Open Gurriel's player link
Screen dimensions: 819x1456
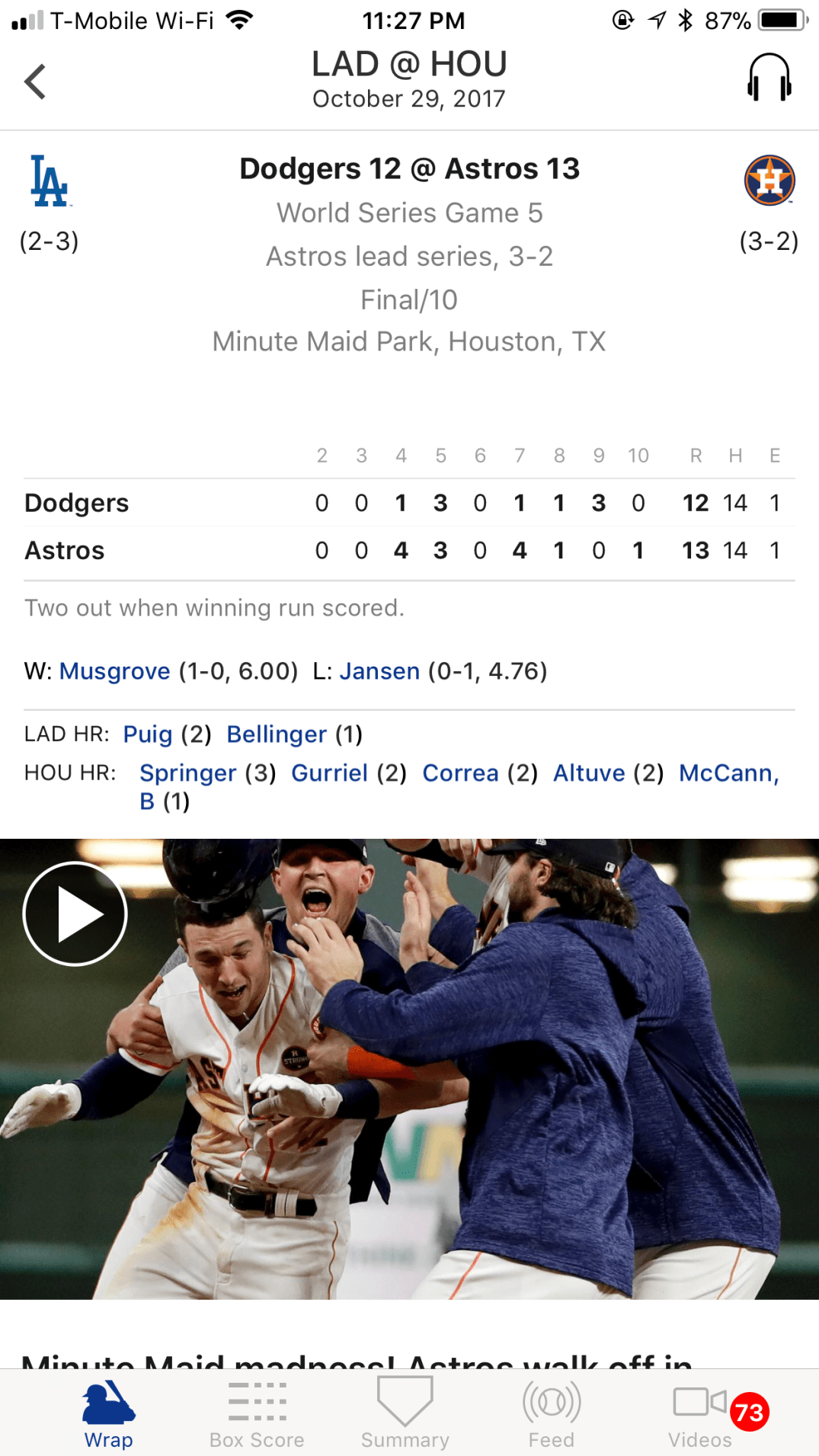click(x=329, y=773)
